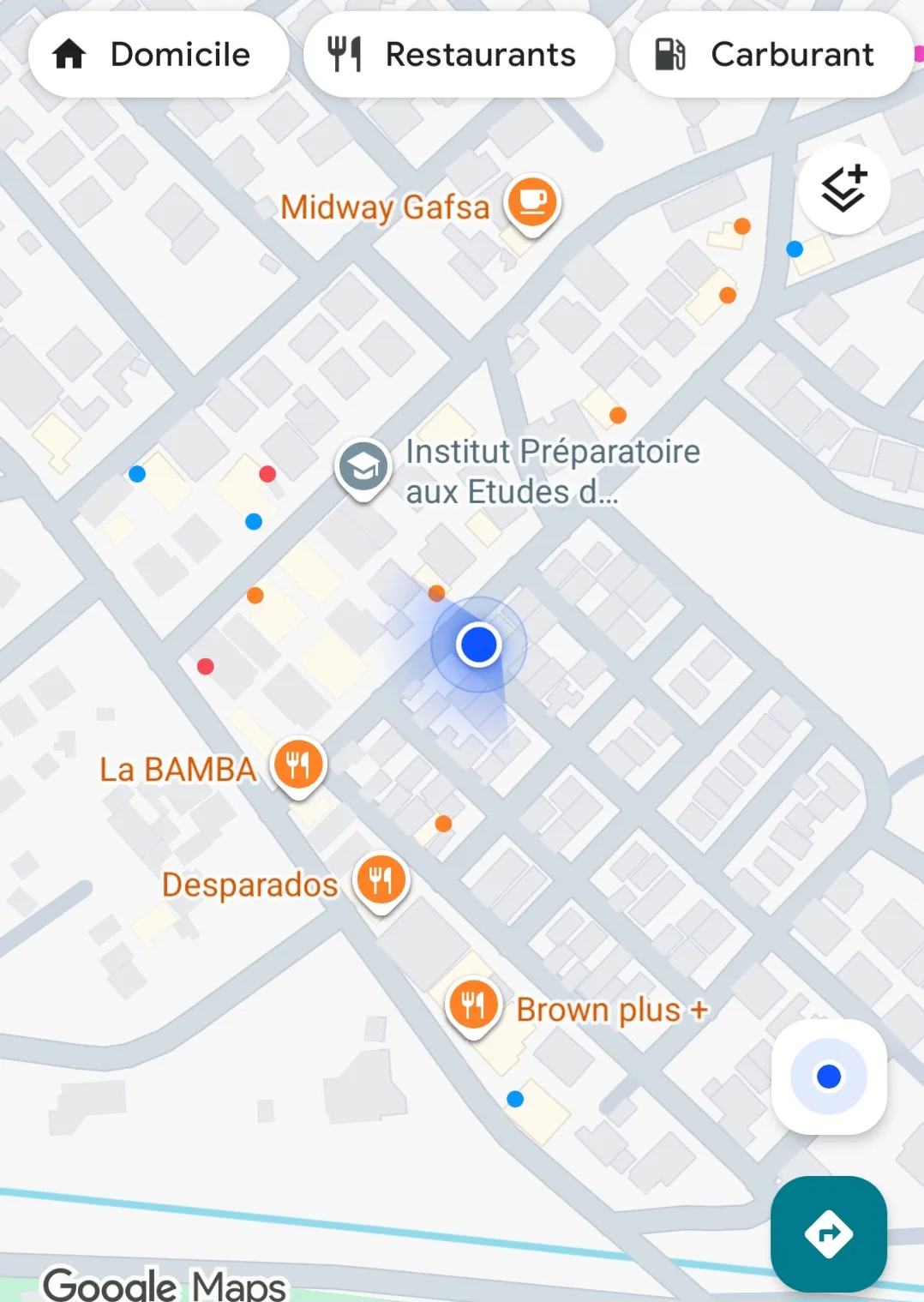Tap the fuel pump icon in Carburant chip

pos(670,53)
